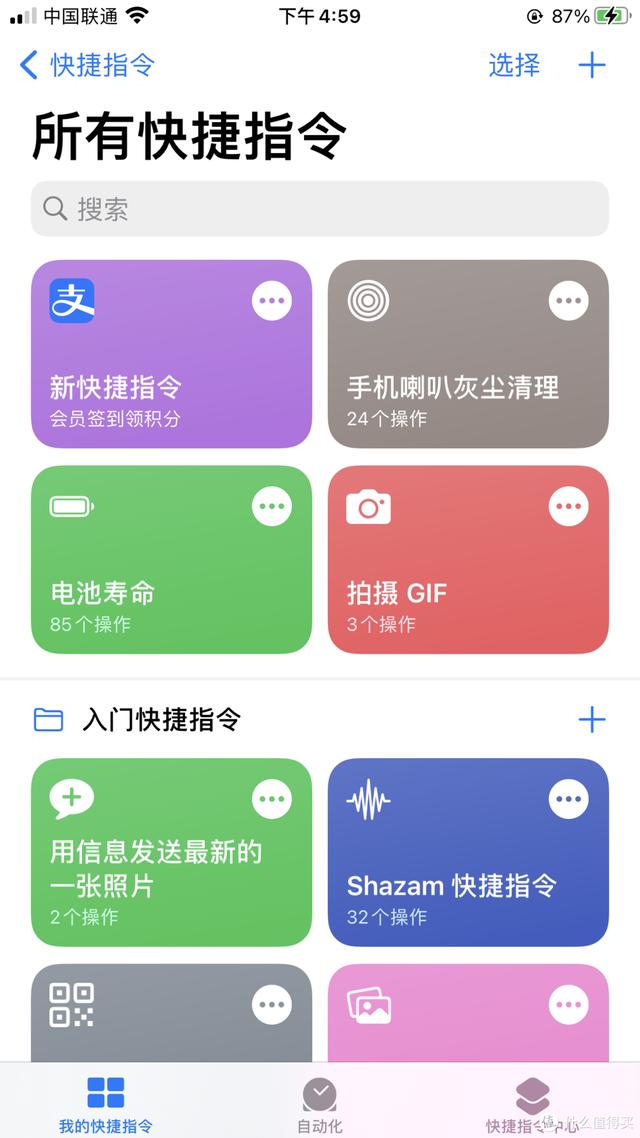This screenshot has height=1138, width=640.
Task: Open options for 新快捷指令
Action: [272, 300]
